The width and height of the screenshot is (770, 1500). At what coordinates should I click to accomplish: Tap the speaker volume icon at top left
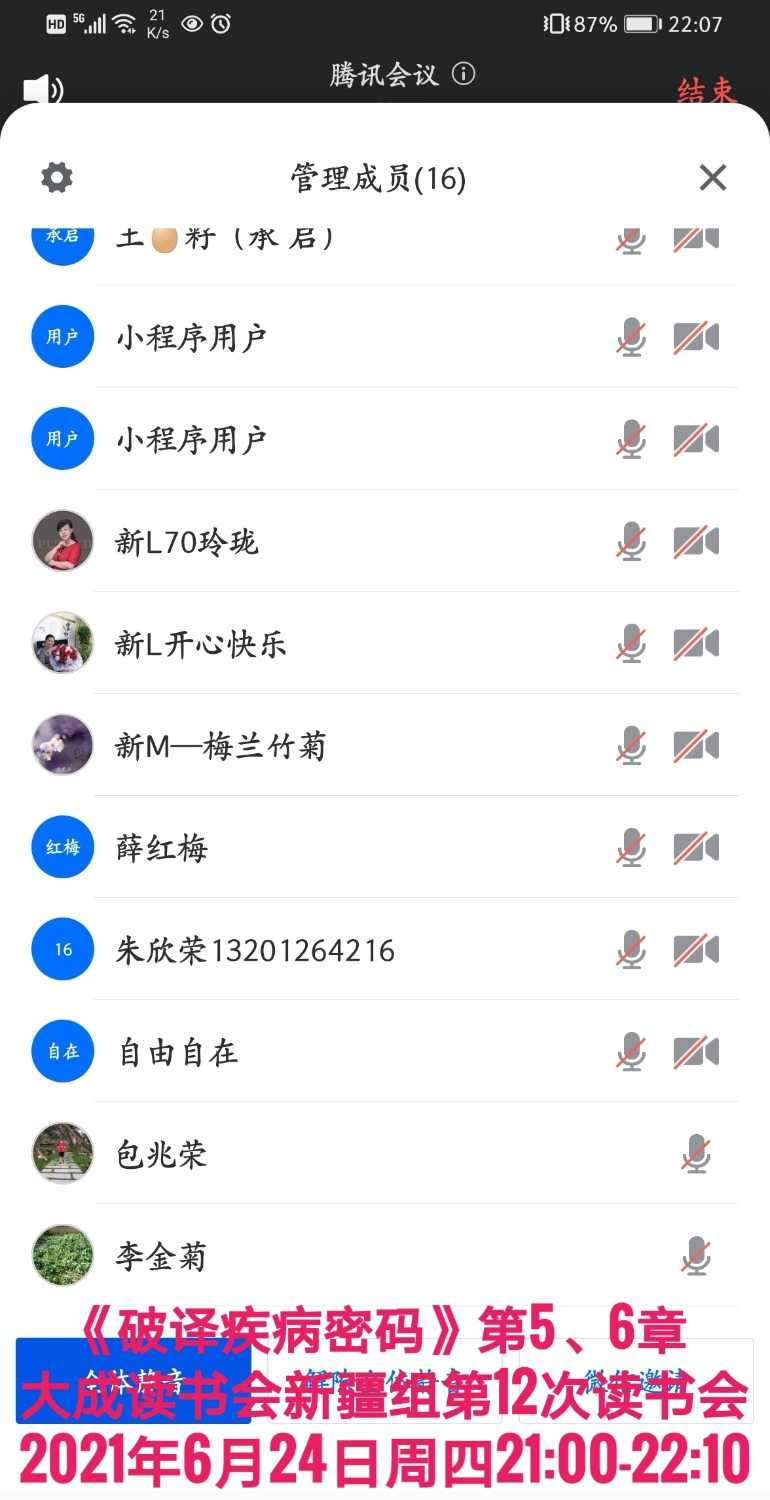coord(40,90)
